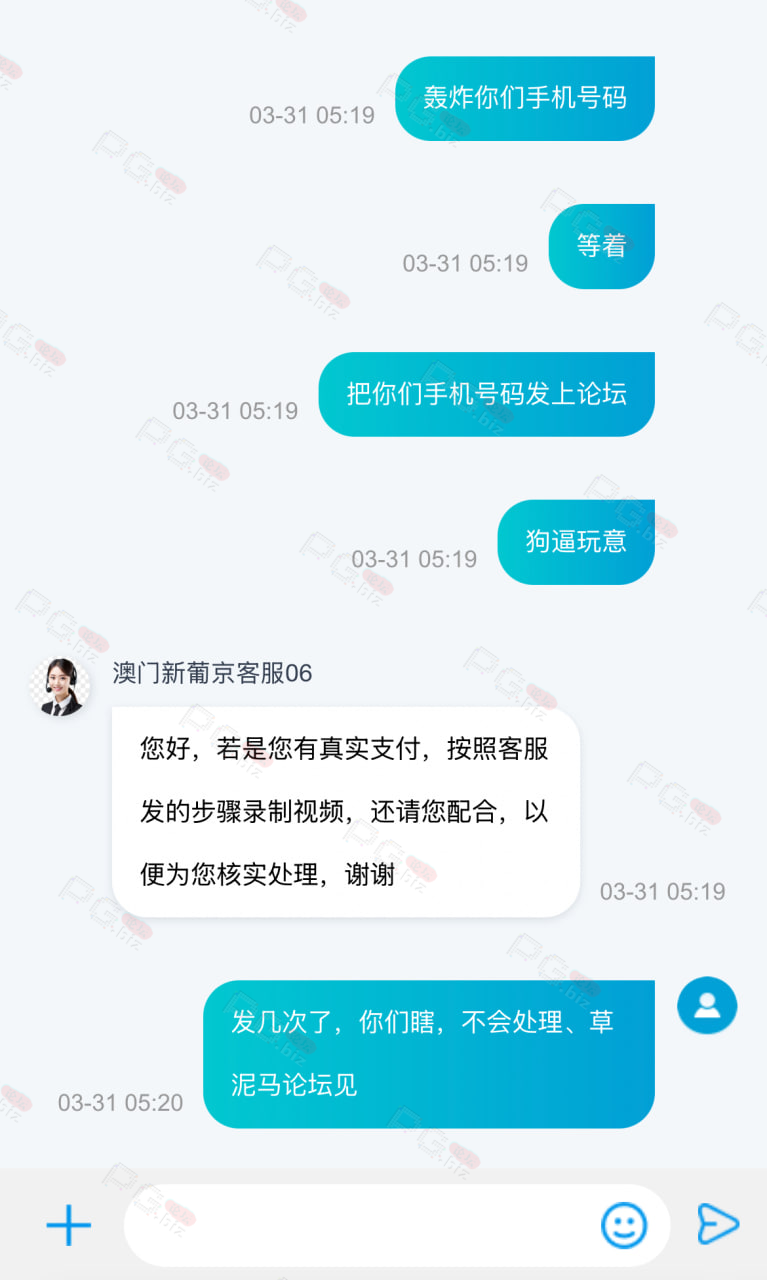Tap your own user avatar
Viewport: 767px width, 1280px height.
(x=707, y=1005)
